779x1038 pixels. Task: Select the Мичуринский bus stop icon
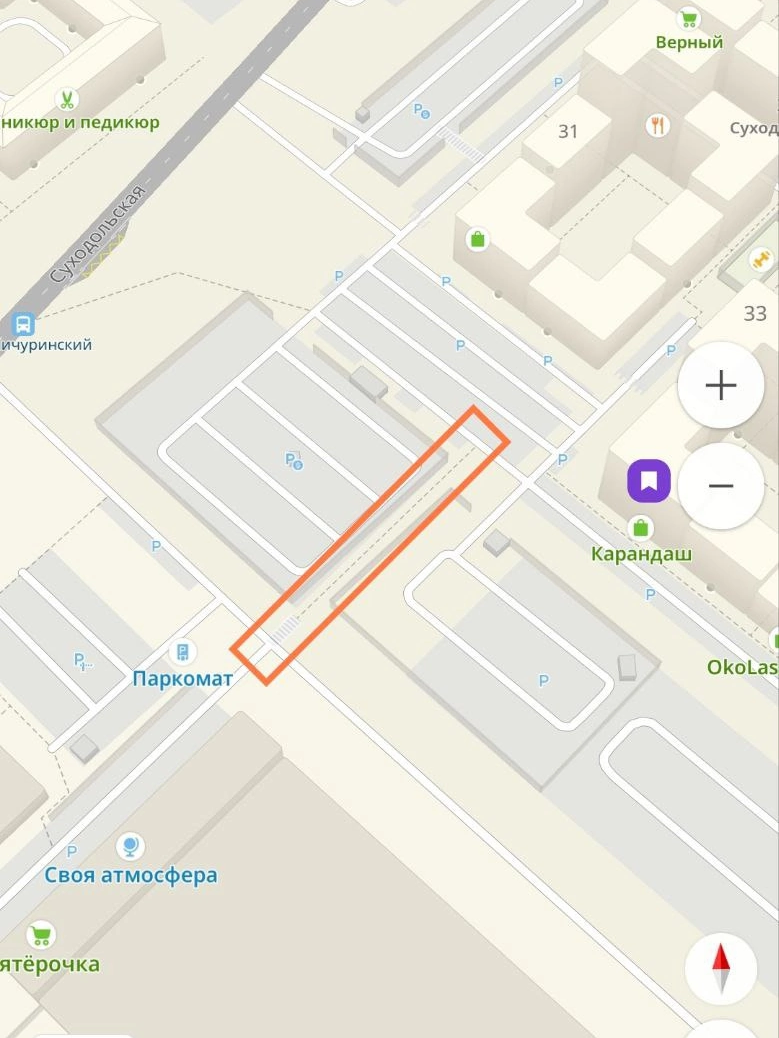click(22, 324)
